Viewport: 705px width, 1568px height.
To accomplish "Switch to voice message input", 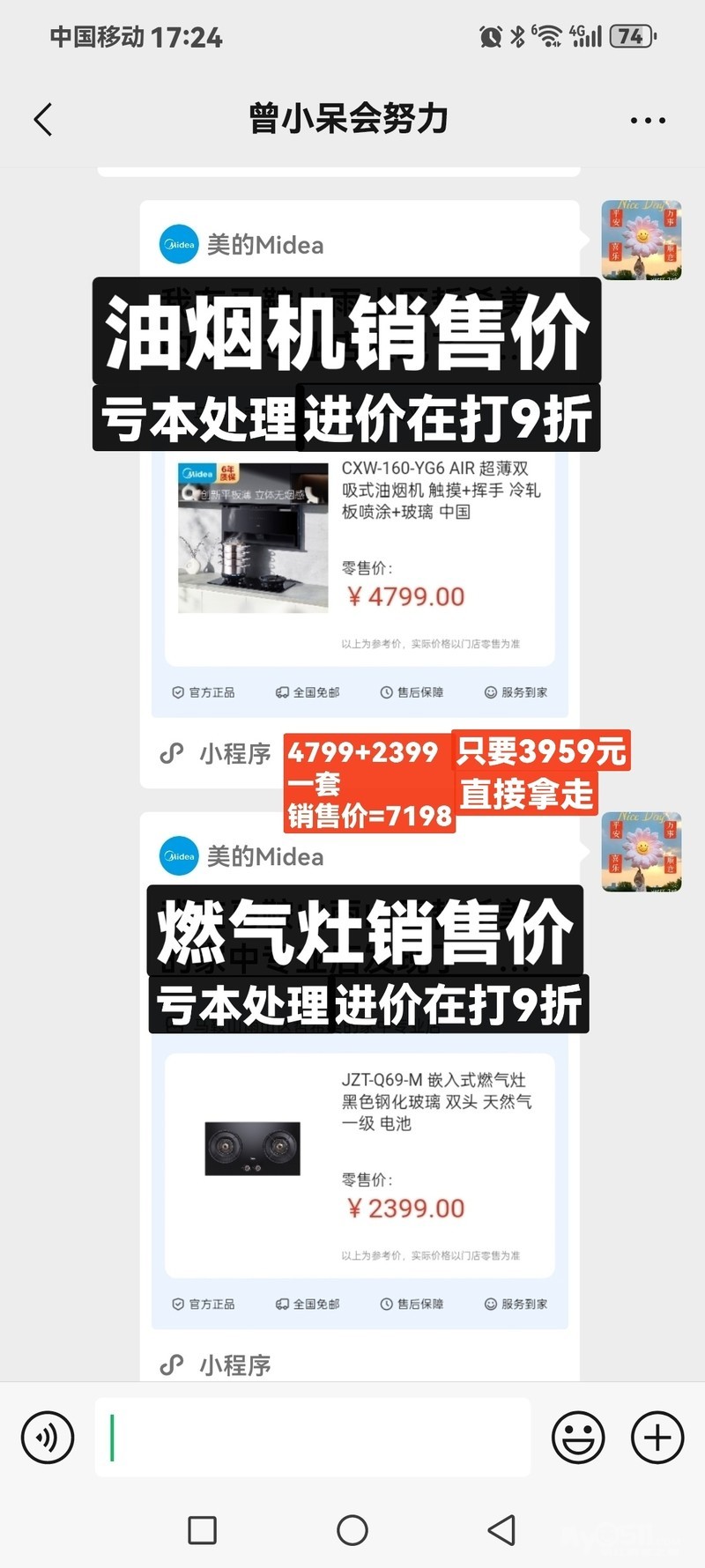I will click(48, 1438).
